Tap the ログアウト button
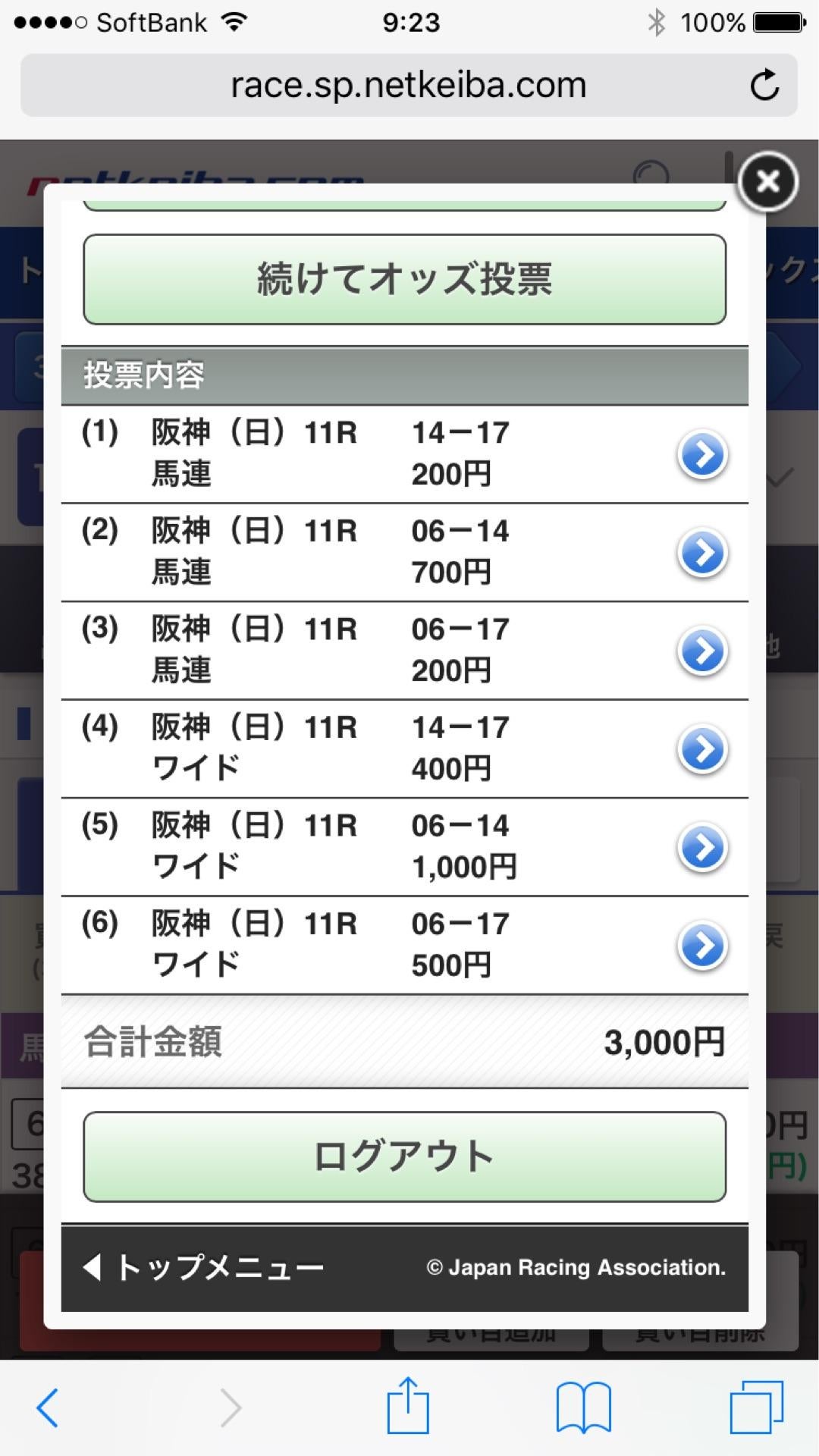 (404, 1156)
